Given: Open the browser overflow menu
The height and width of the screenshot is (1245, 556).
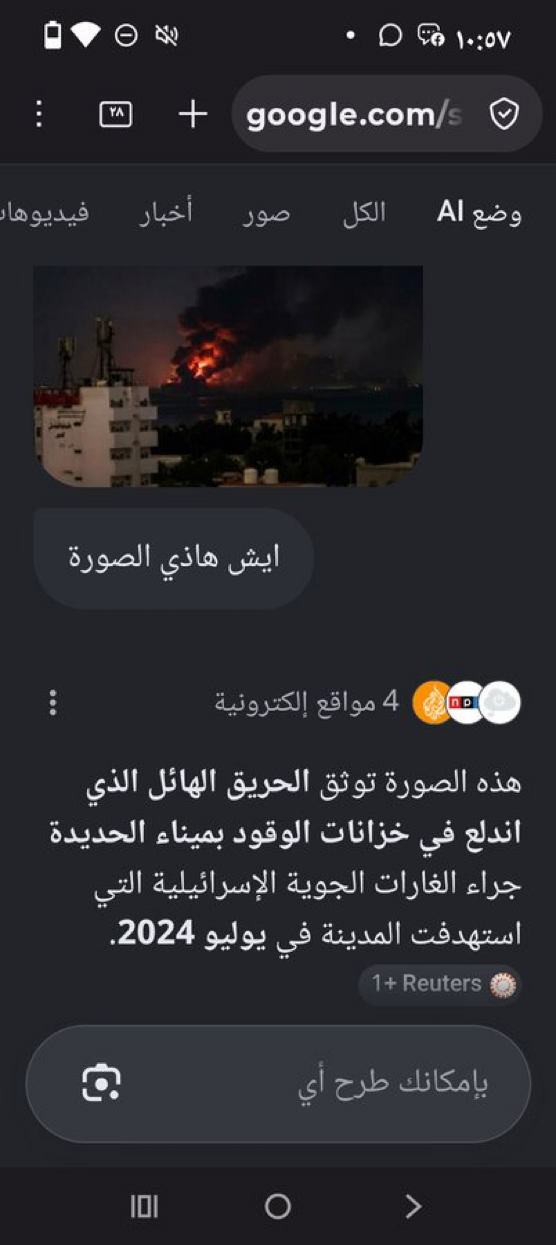Looking at the screenshot, I should [x=39, y=114].
